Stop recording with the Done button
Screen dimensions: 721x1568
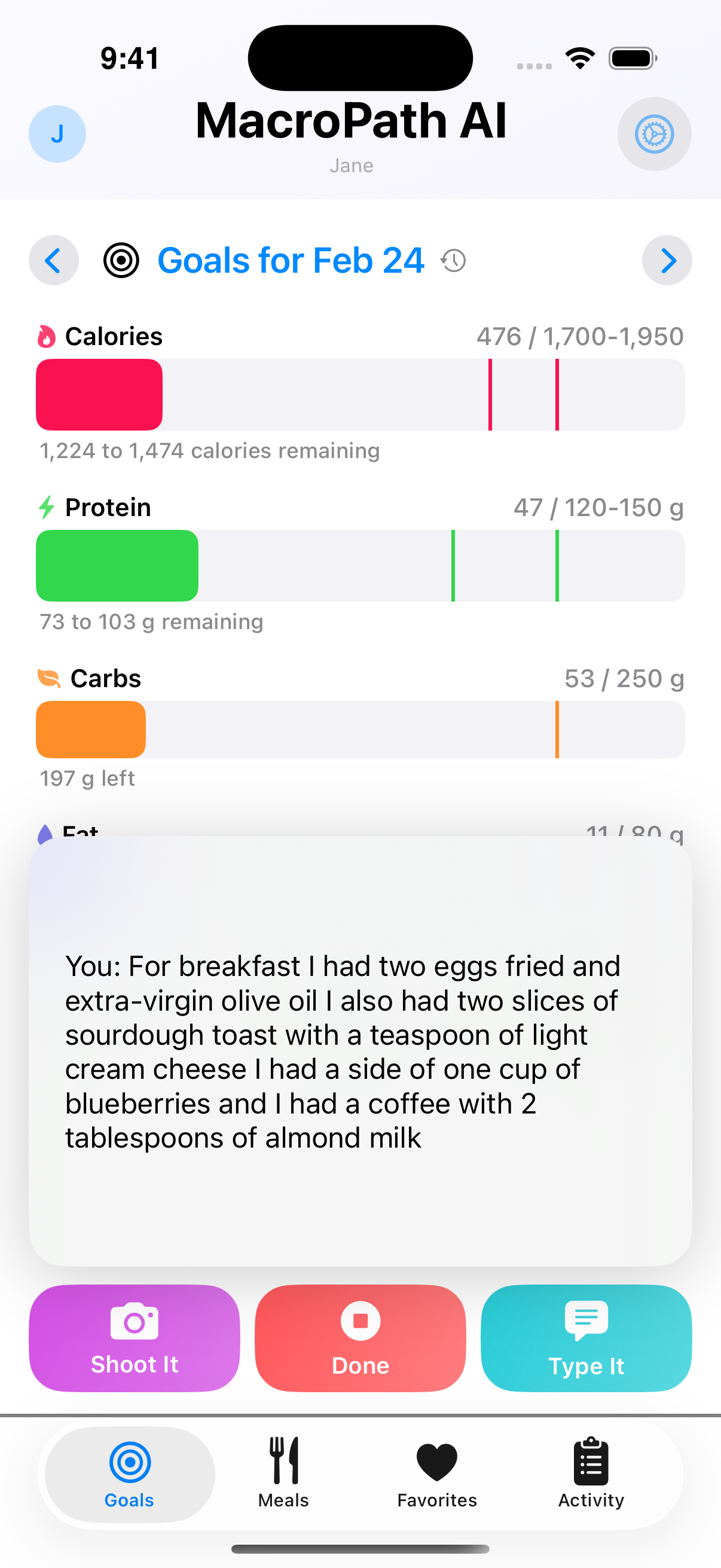(x=360, y=1338)
